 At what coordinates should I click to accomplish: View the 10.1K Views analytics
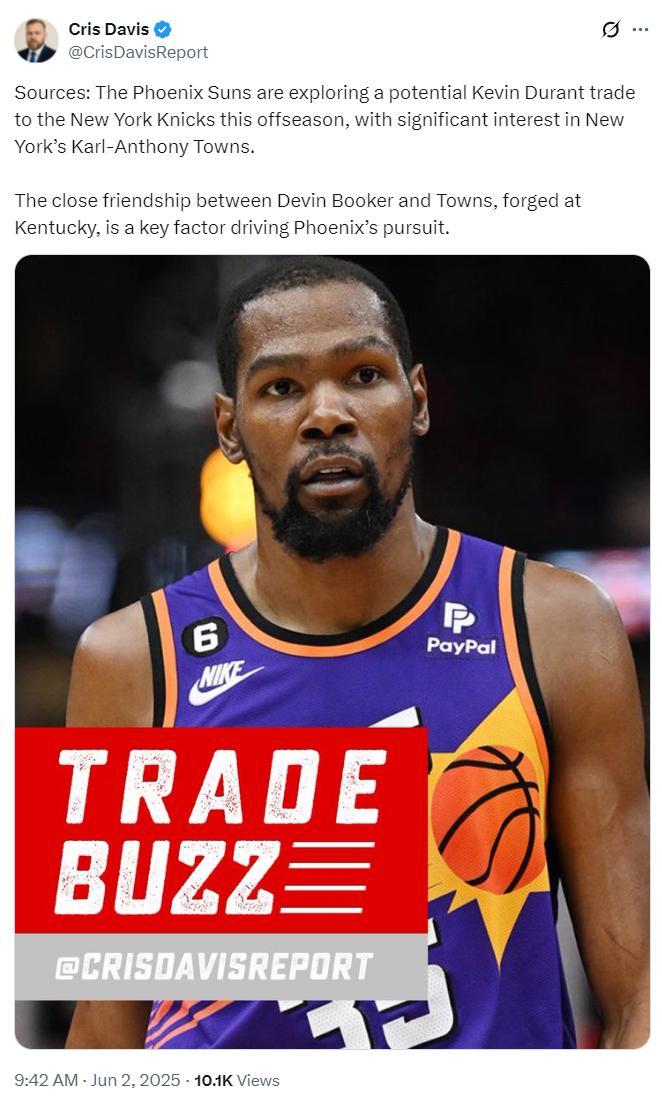click(237, 1080)
